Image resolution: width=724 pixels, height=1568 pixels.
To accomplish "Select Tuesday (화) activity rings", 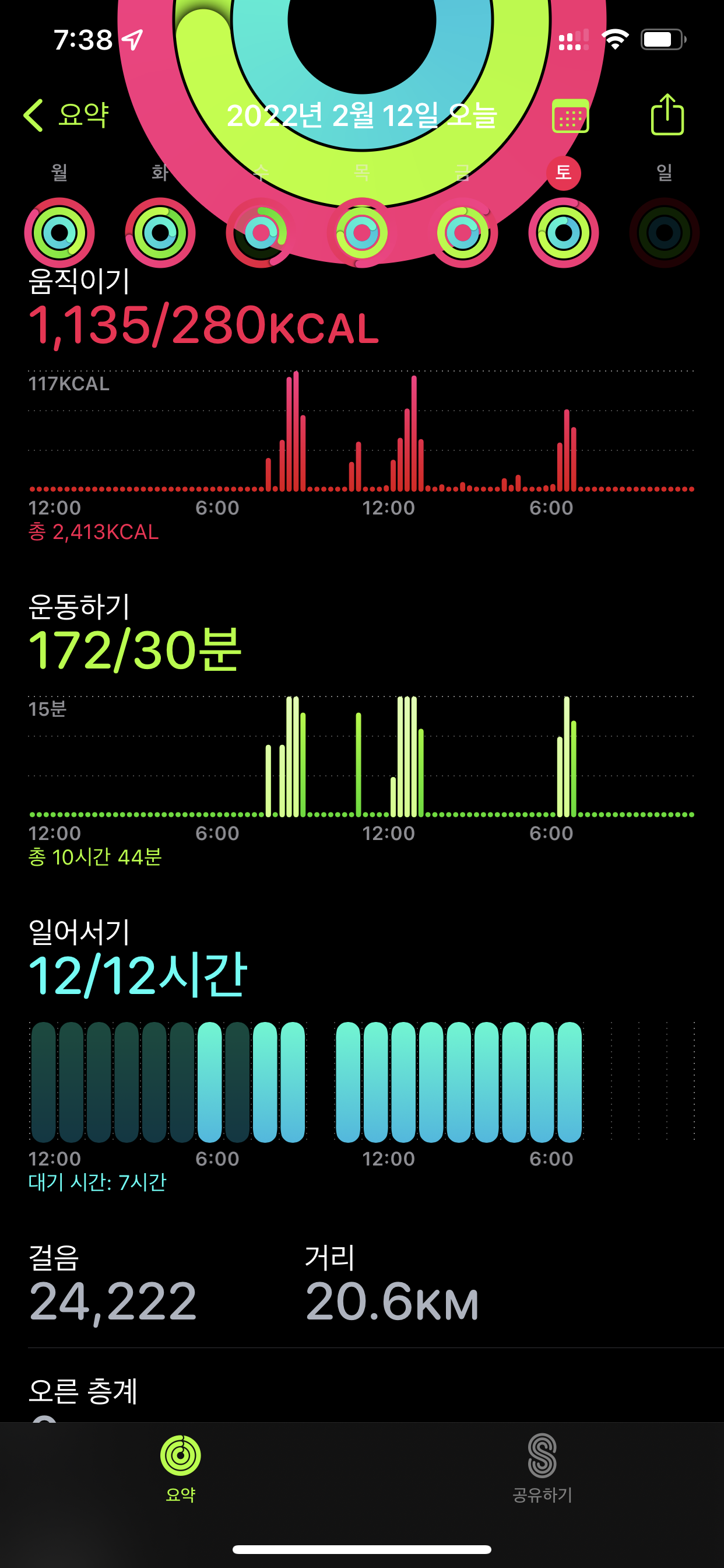I will point(160,233).
